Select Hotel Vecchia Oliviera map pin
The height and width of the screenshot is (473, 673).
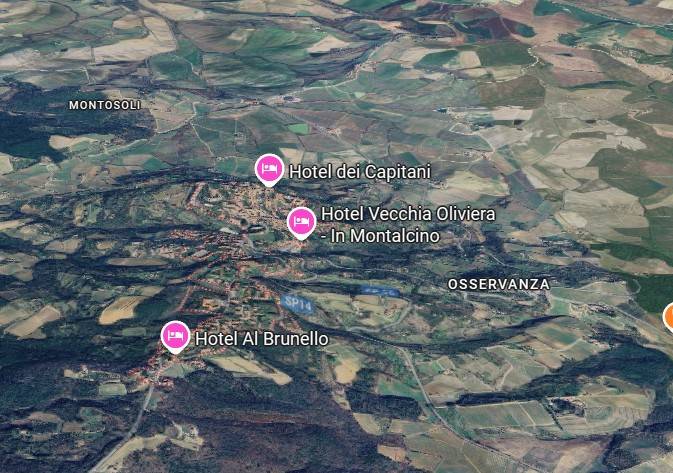pos(301,222)
